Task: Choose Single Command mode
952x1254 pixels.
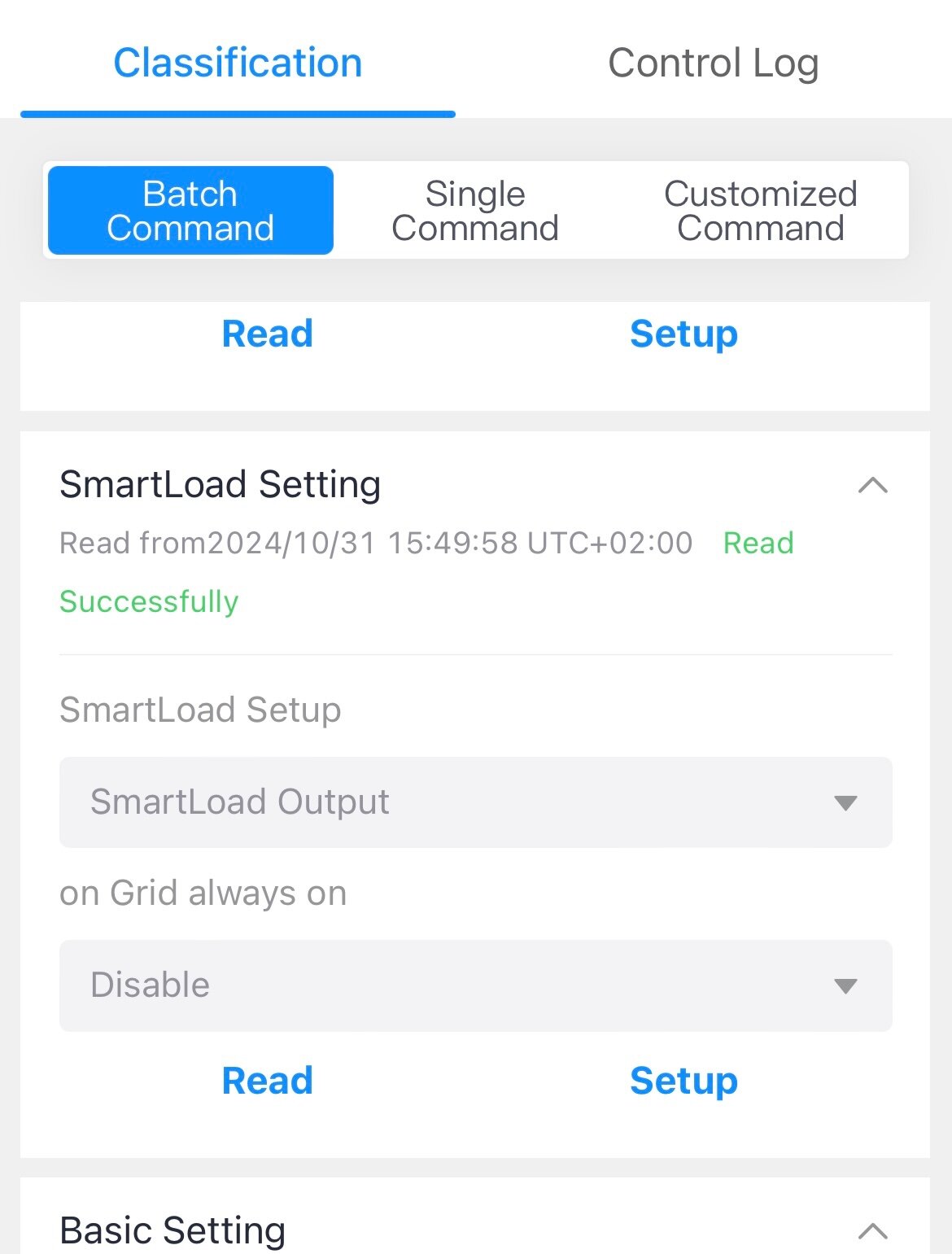Action: click(475, 211)
